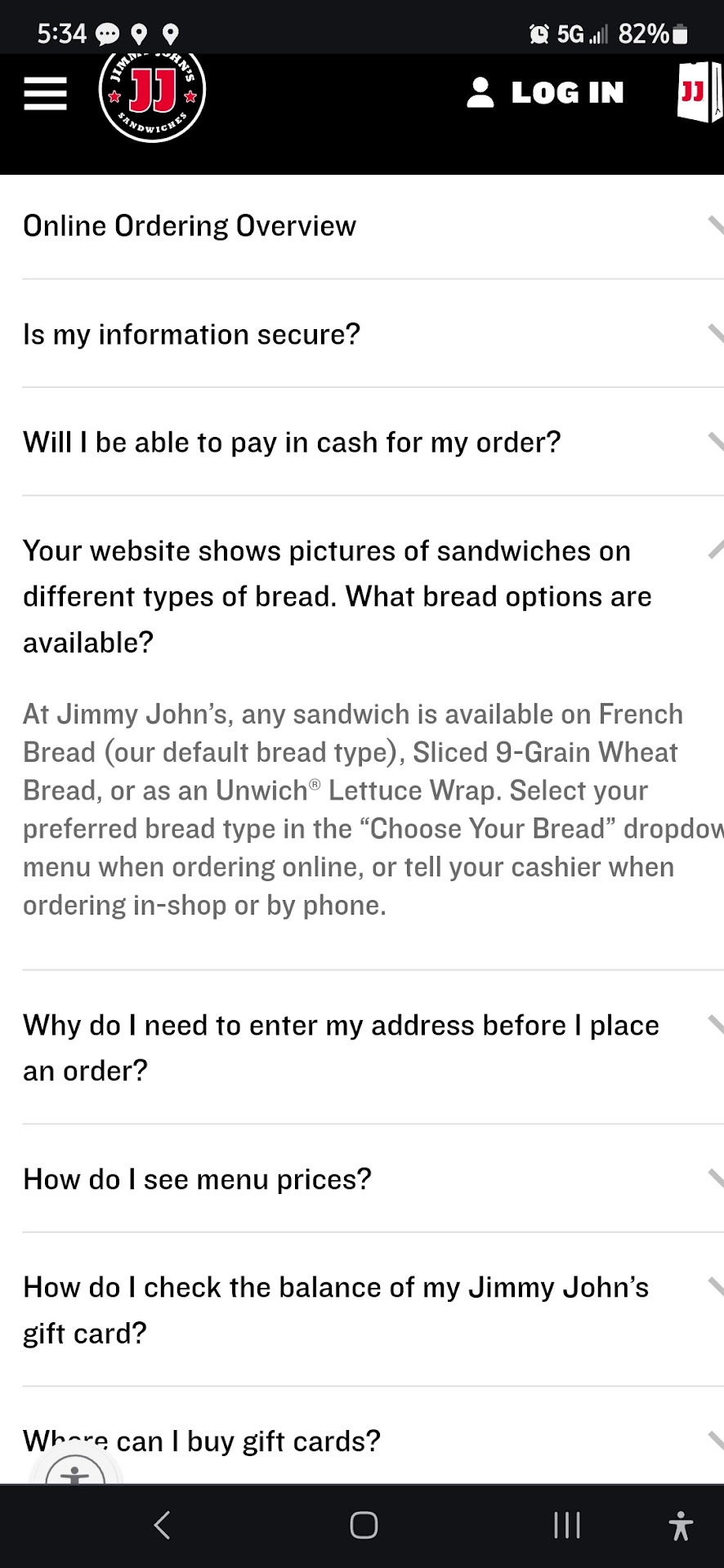Open the shopping bag cart

[x=699, y=92]
